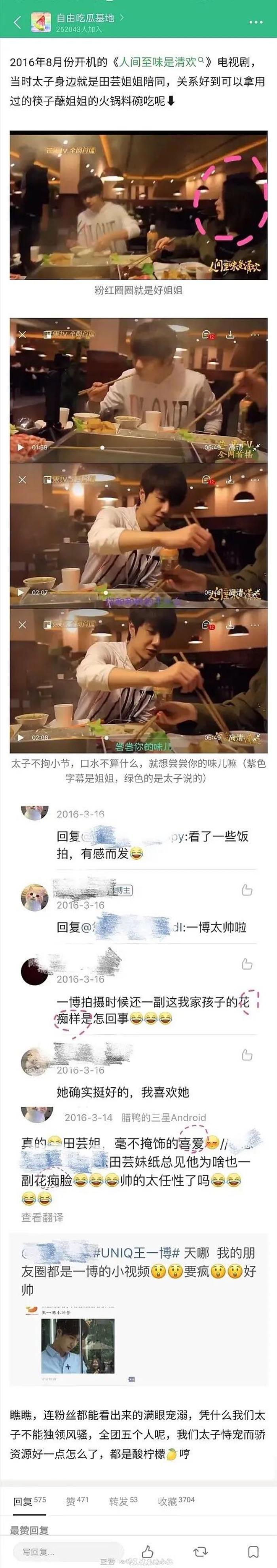Repost this post via the repost icon

coord(199,1551)
